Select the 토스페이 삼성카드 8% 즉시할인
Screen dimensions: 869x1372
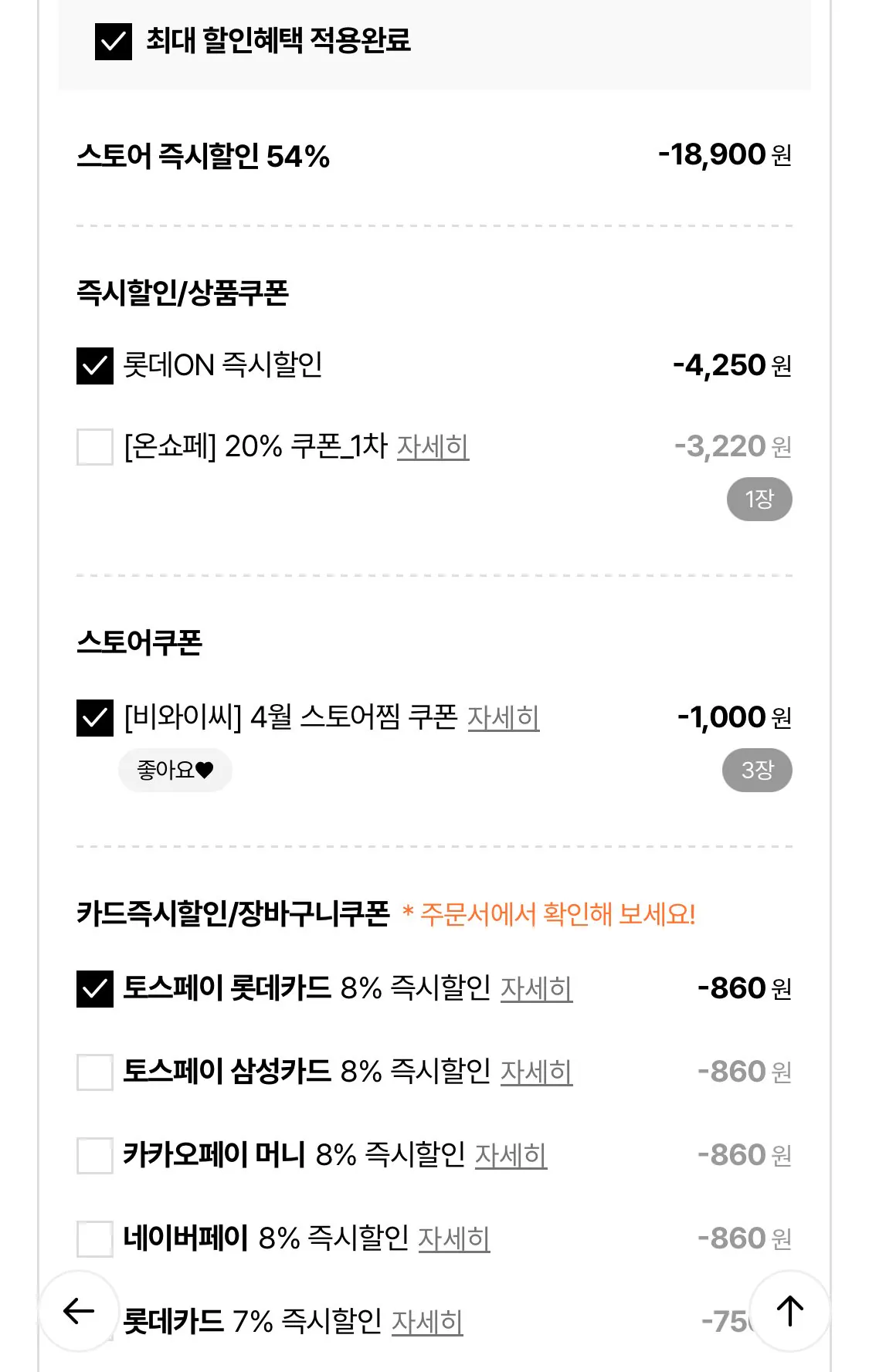point(93,1072)
